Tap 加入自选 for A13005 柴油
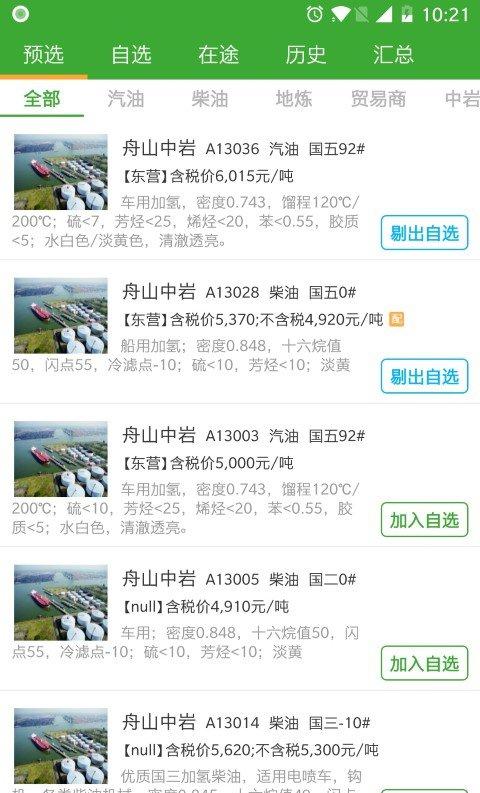Image resolution: width=480 pixels, height=793 pixels. [x=424, y=664]
